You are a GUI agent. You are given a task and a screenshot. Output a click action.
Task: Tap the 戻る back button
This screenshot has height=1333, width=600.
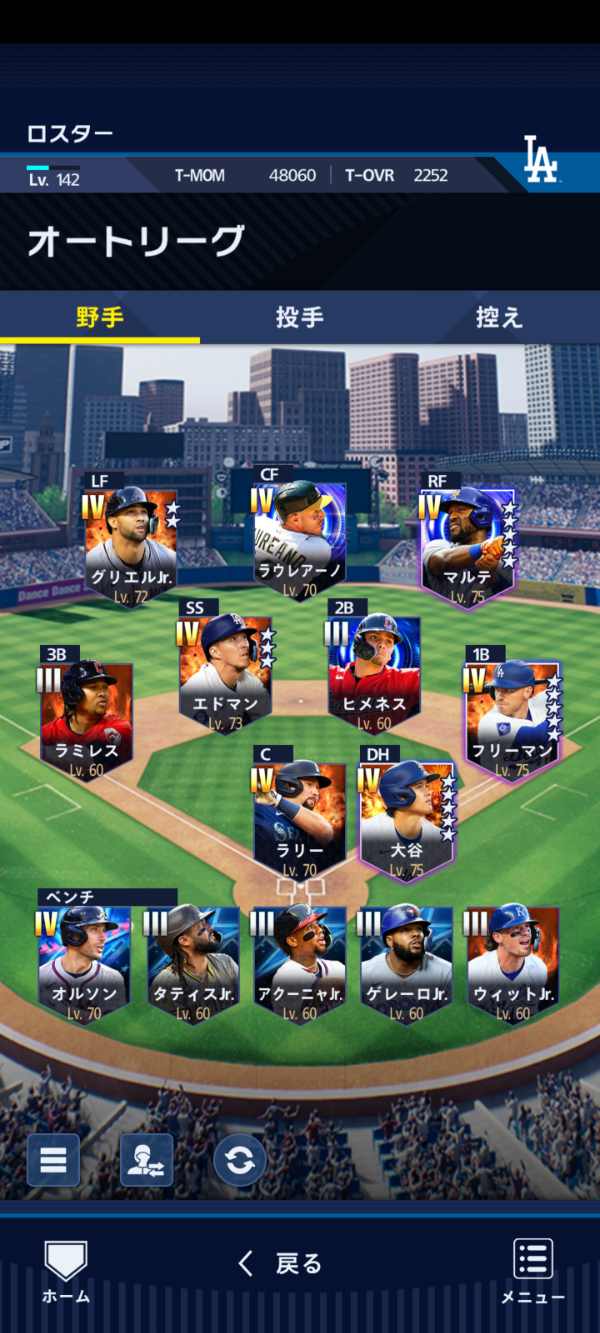[x=281, y=1264]
